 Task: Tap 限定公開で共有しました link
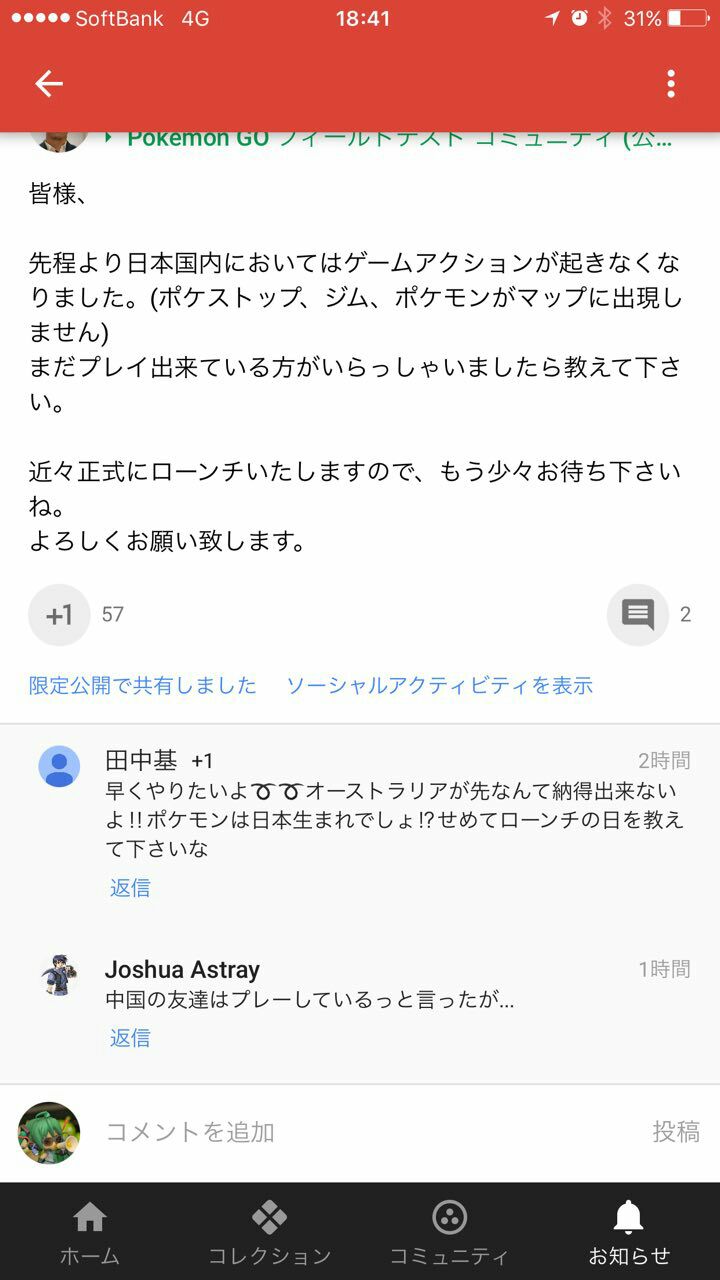click(x=143, y=685)
